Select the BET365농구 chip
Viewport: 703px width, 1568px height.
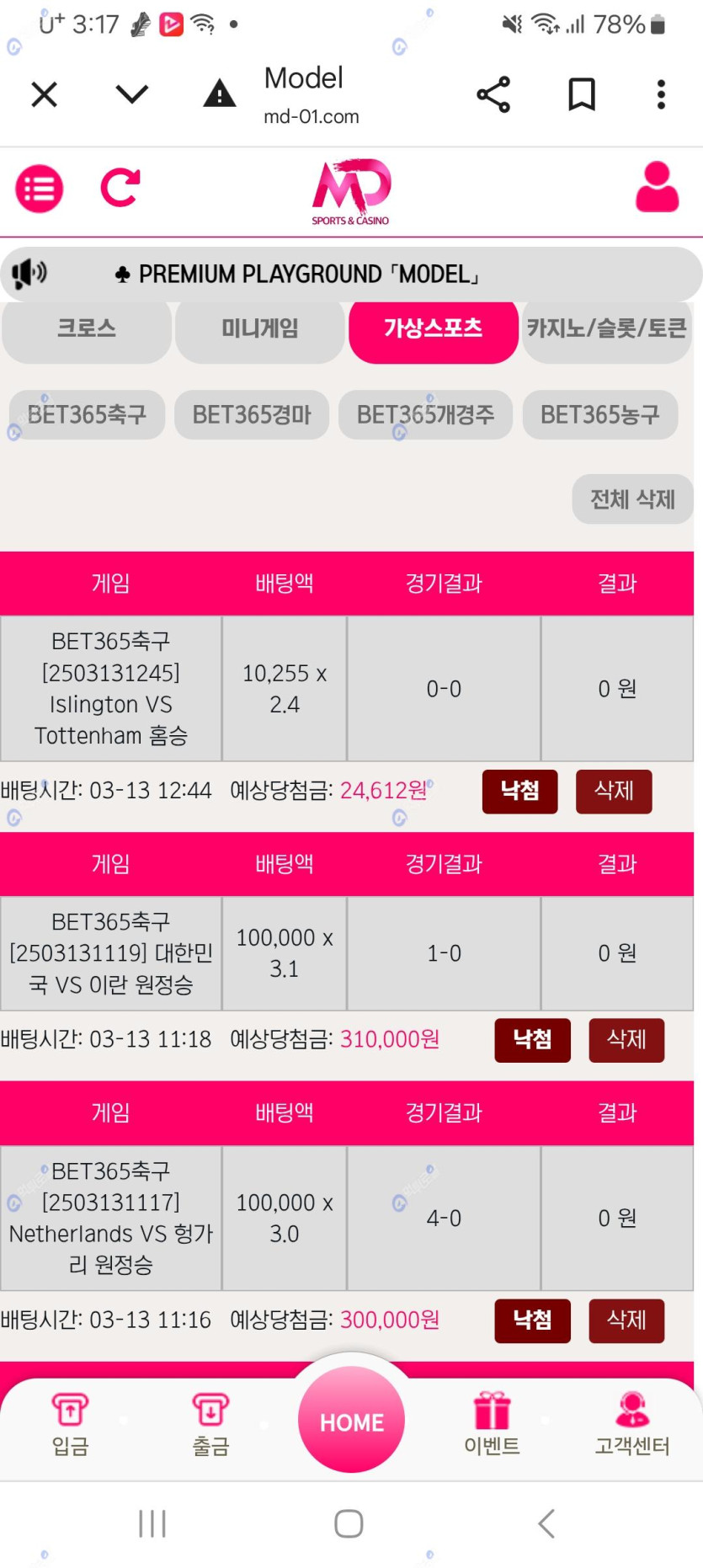click(x=599, y=414)
